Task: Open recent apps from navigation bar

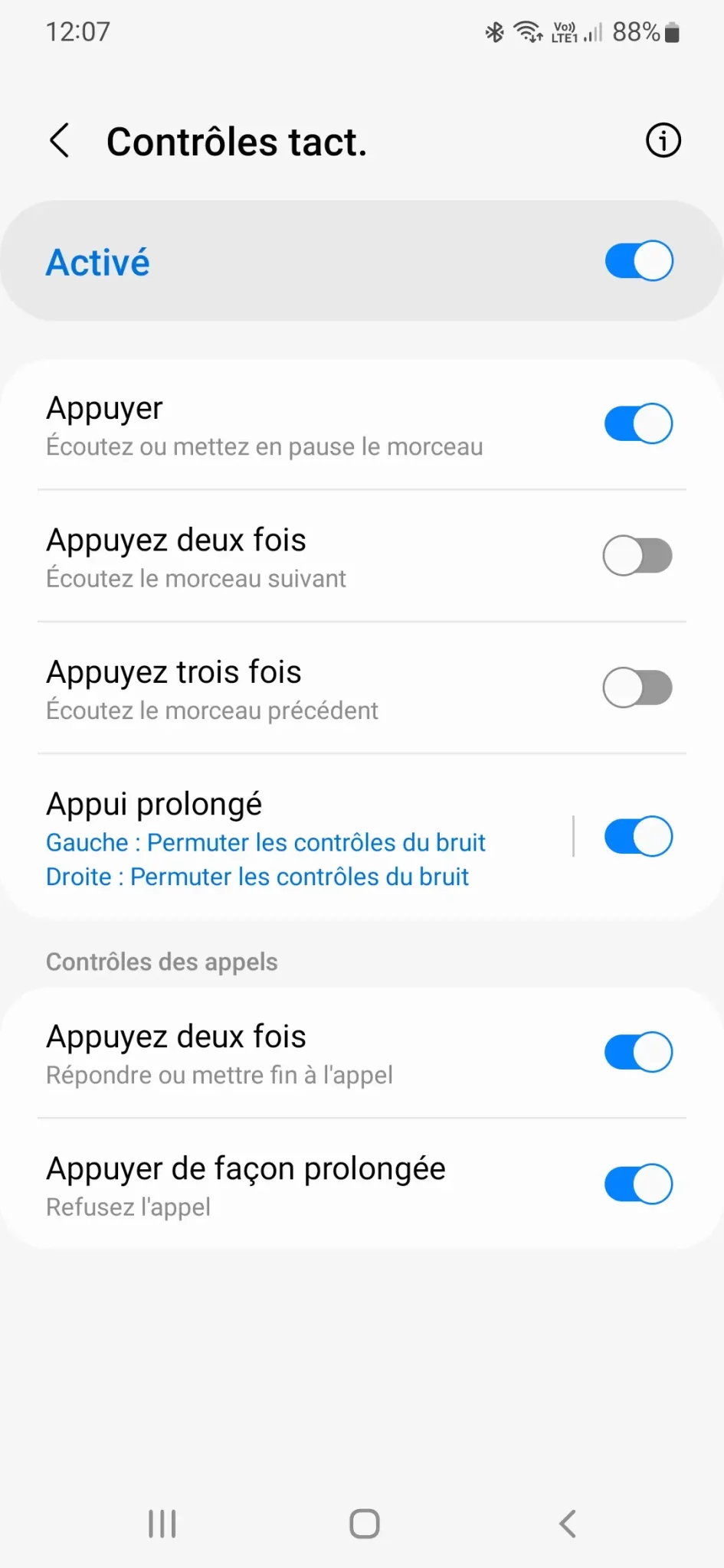Action: click(162, 1524)
